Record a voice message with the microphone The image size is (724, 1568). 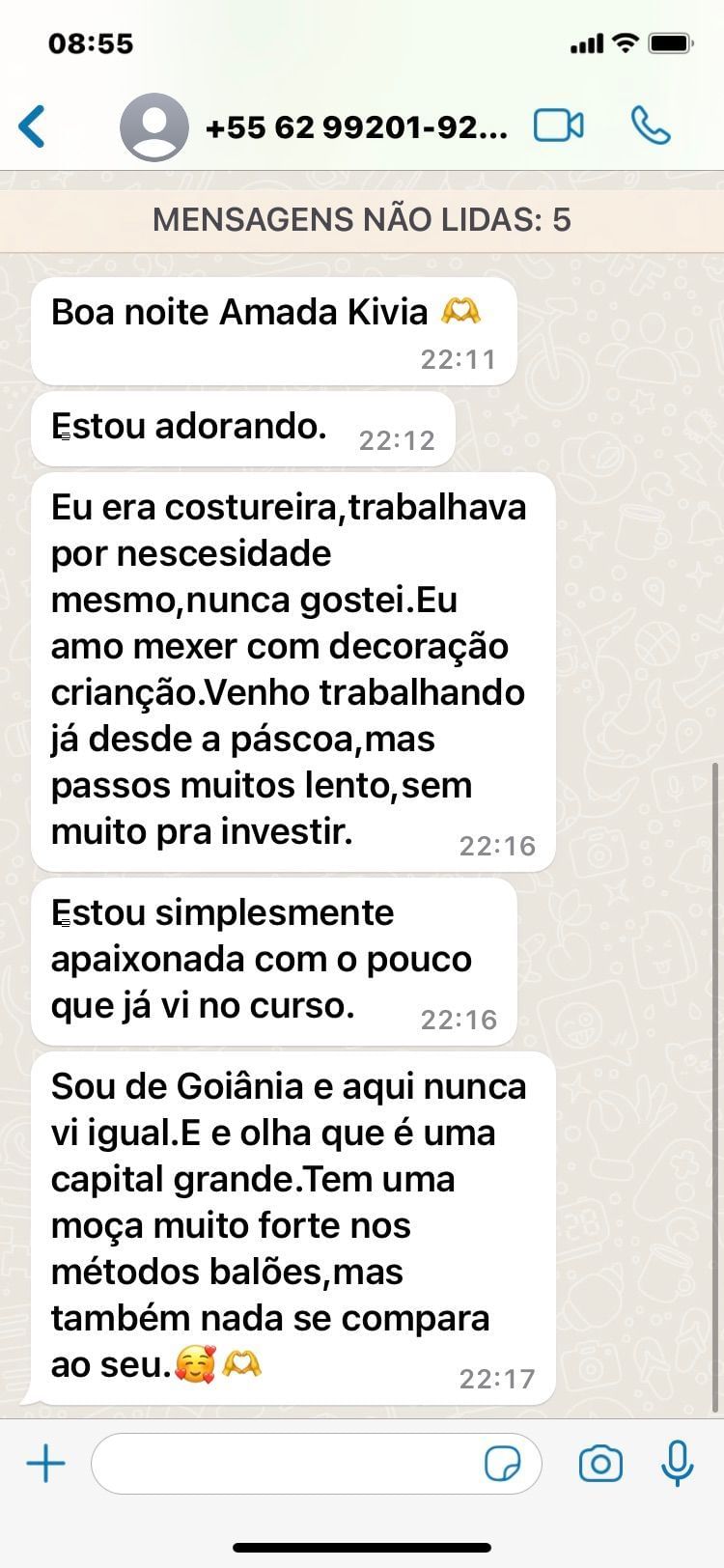[678, 1464]
